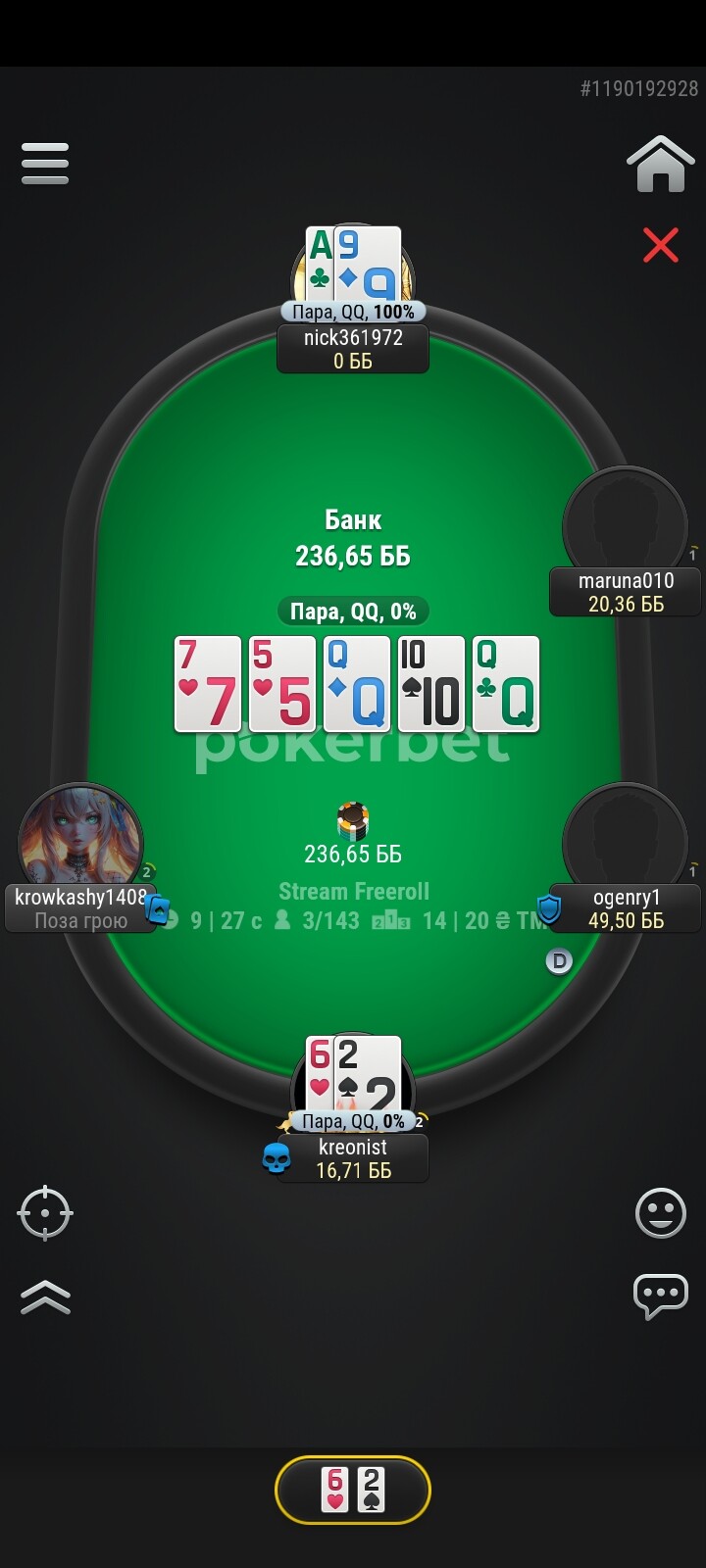Open the emoji reactions smiley
This screenshot has height=1568, width=706.
[x=661, y=1213]
